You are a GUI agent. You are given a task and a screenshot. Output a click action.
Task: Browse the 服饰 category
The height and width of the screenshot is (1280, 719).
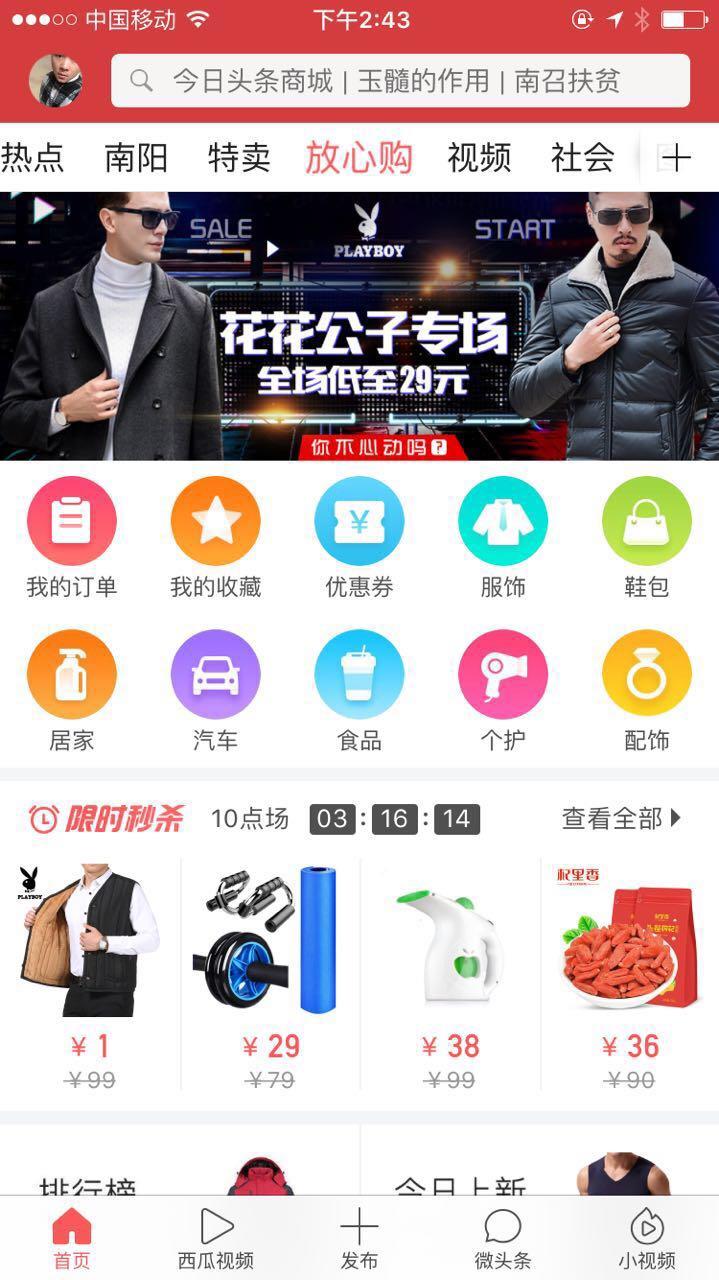502,540
